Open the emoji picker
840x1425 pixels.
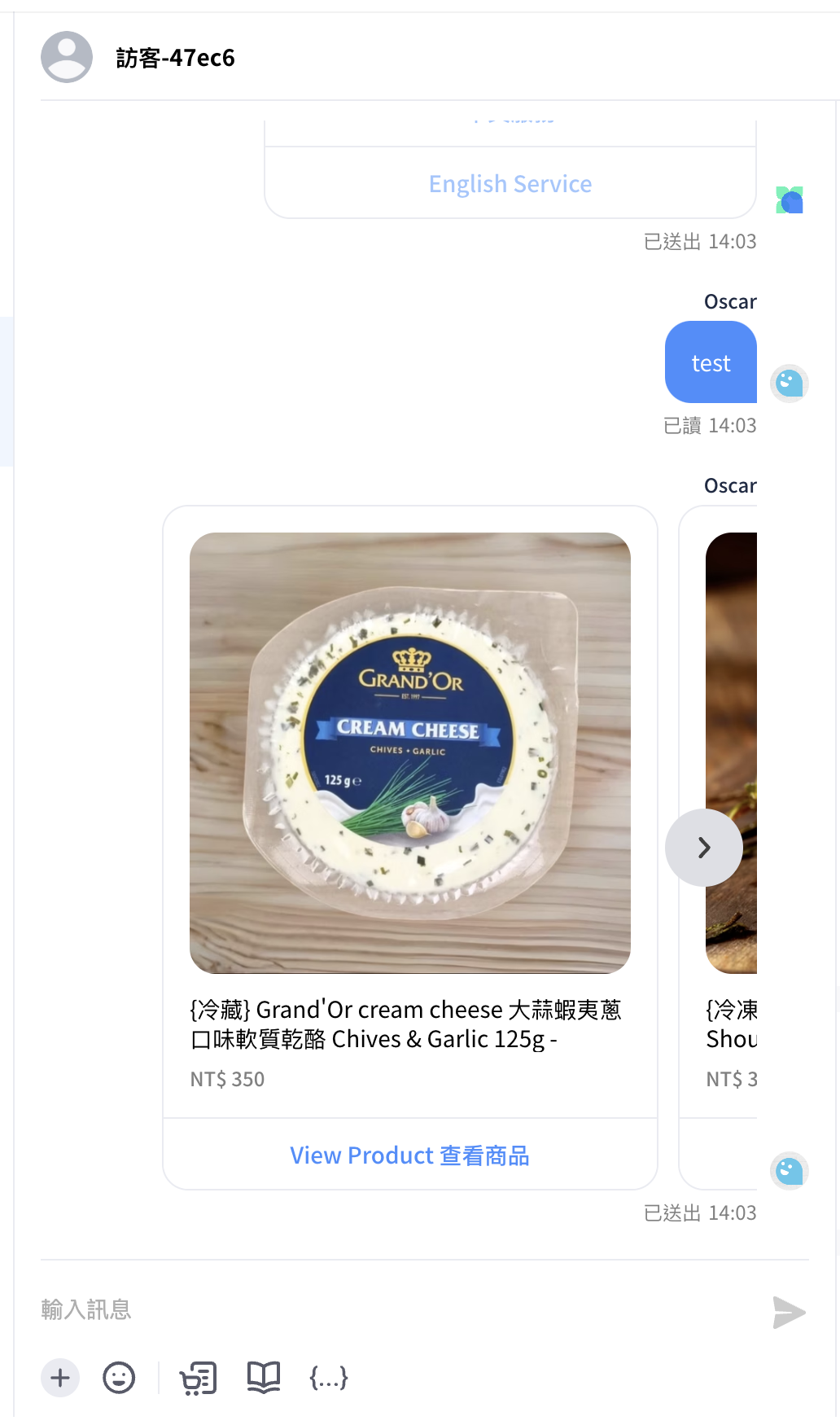[x=119, y=1378]
